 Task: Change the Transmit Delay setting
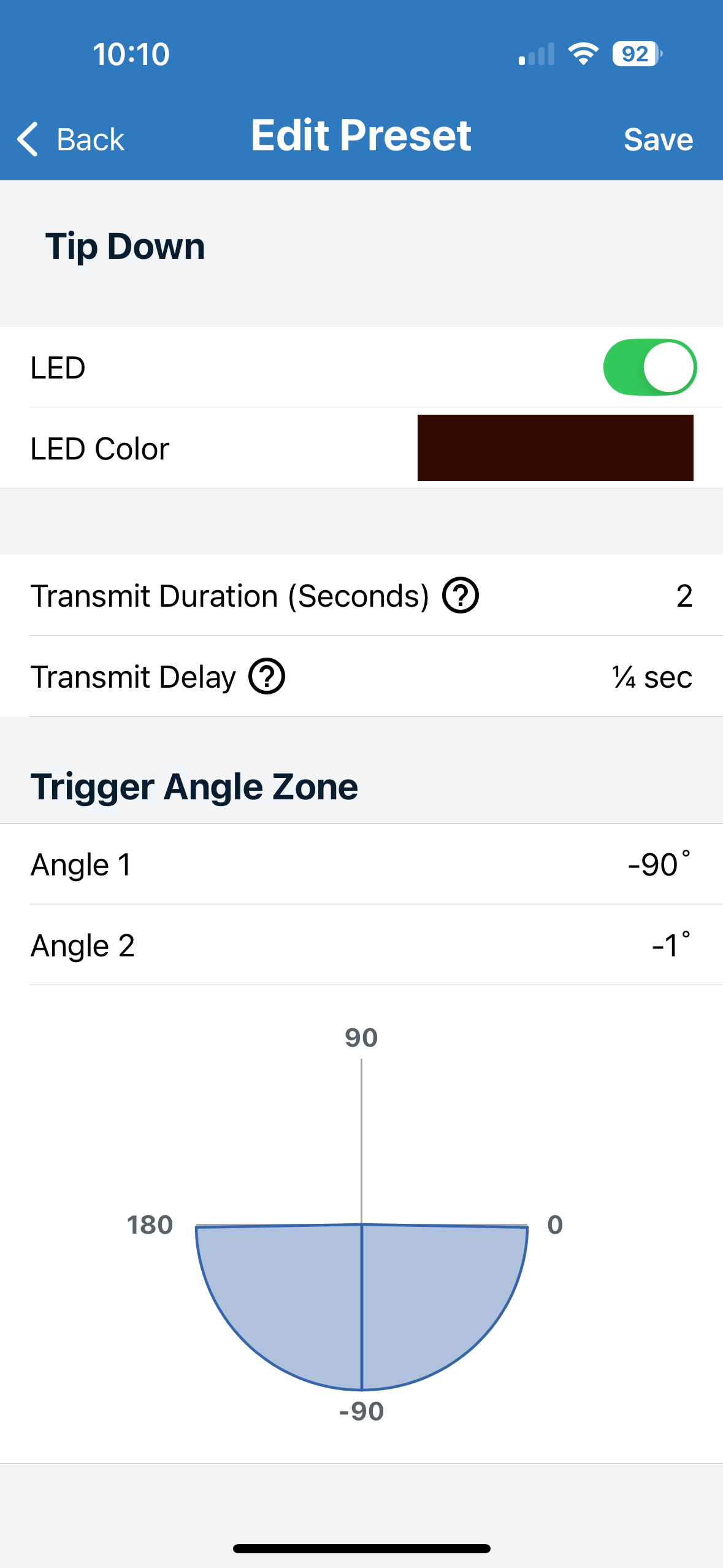[x=652, y=677]
